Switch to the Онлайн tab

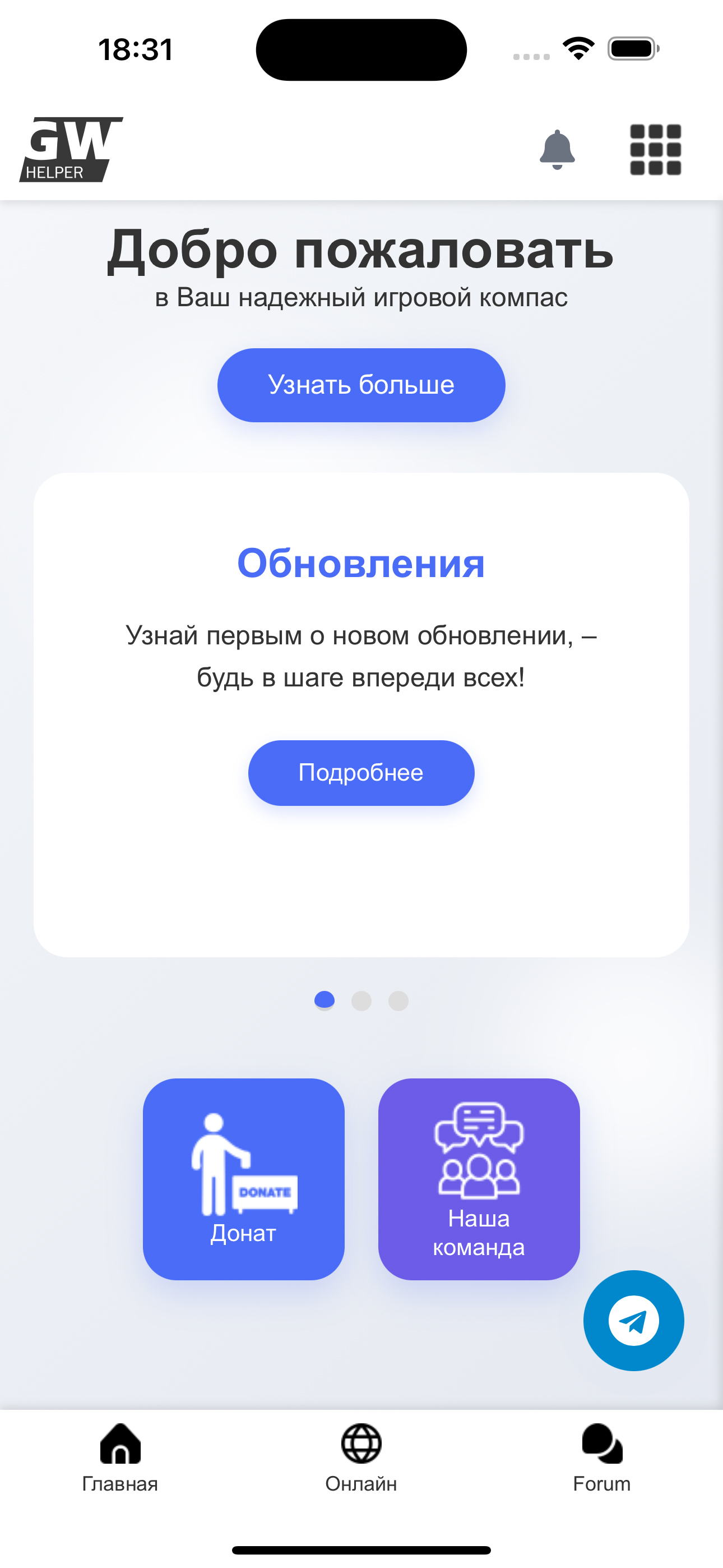(x=361, y=1459)
